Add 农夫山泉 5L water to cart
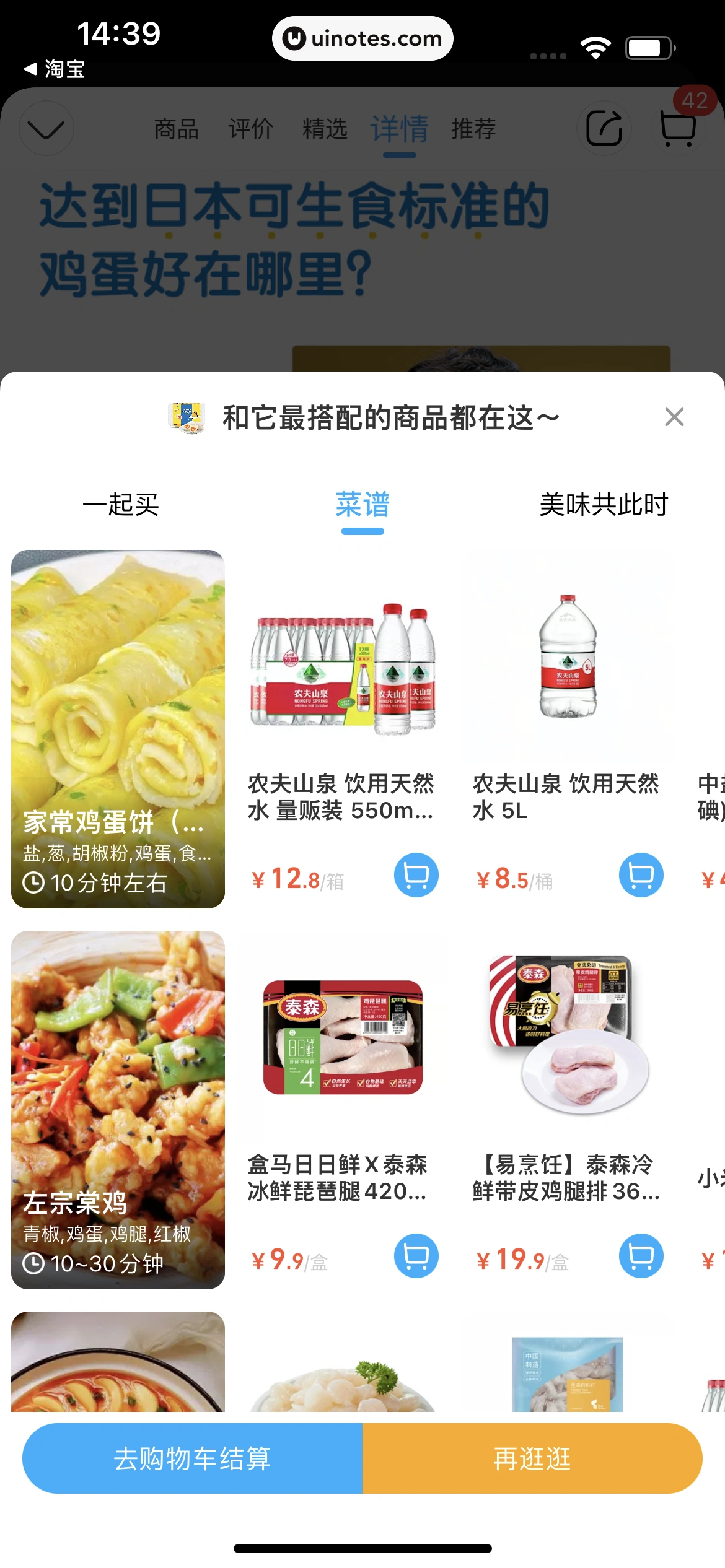The image size is (725, 1568). click(x=641, y=875)
